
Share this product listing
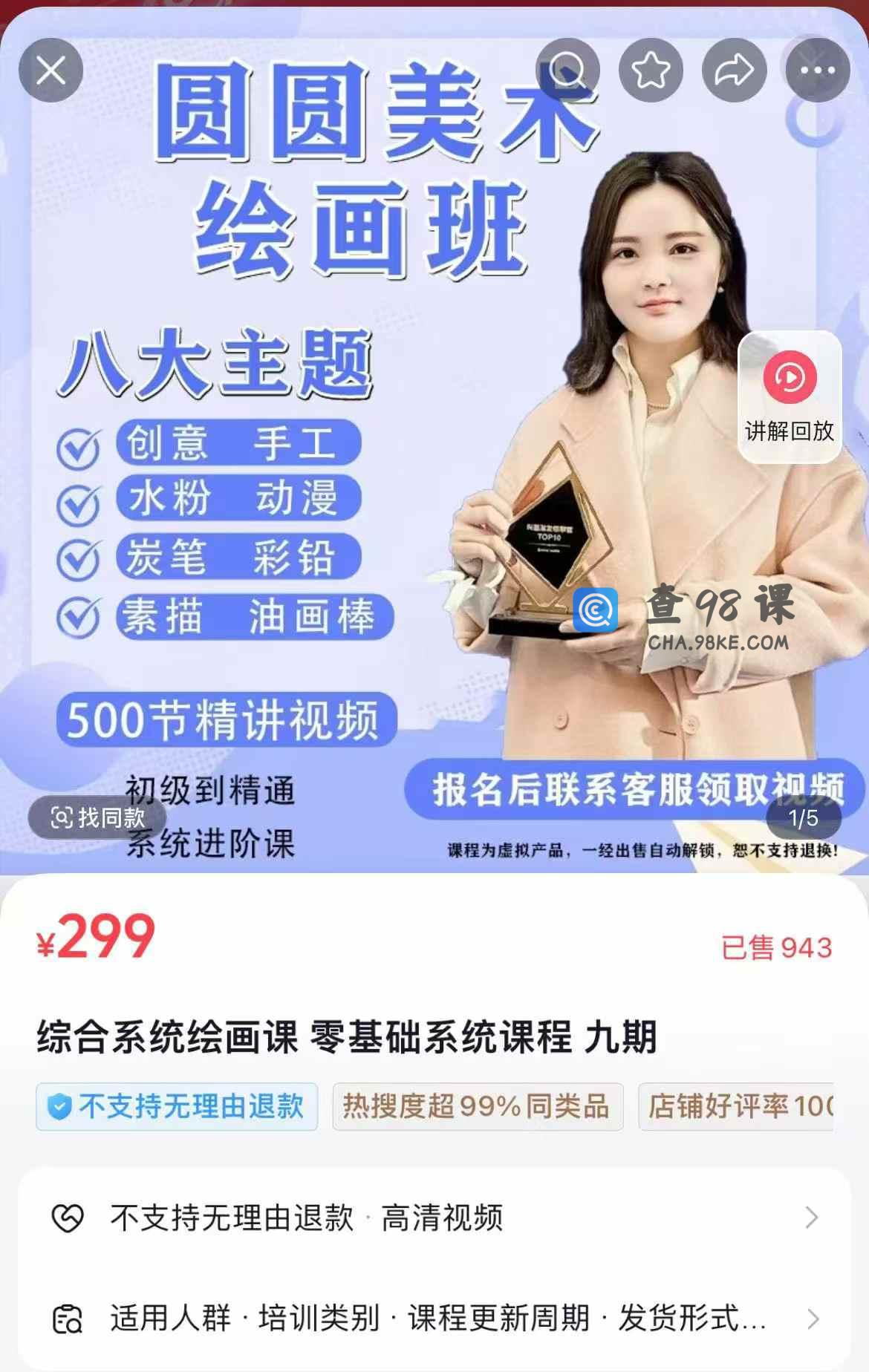734,71
